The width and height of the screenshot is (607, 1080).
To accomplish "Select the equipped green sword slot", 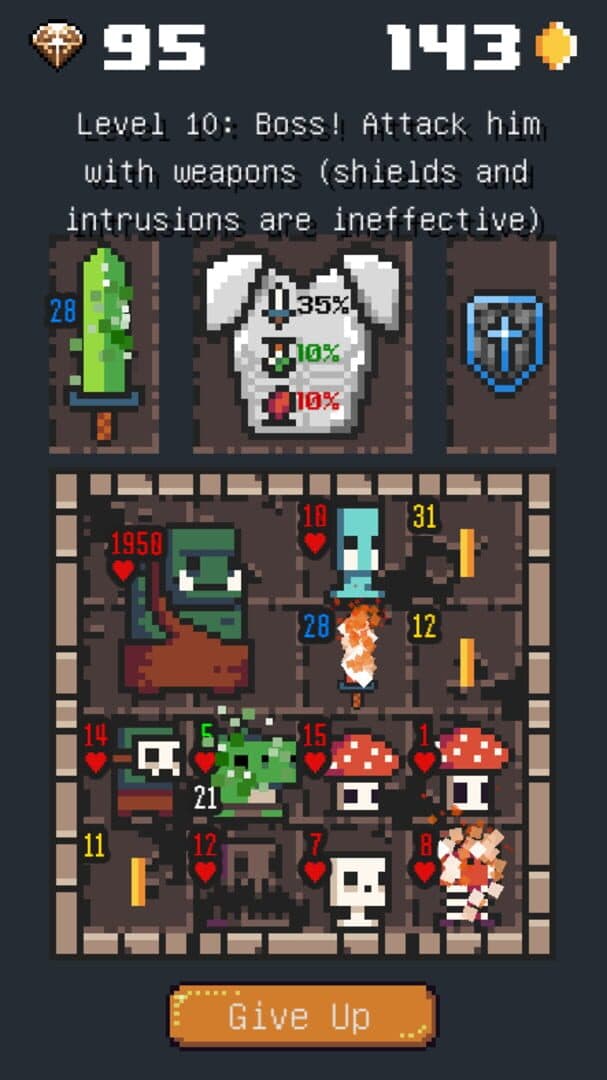I will tap(104, 346).
